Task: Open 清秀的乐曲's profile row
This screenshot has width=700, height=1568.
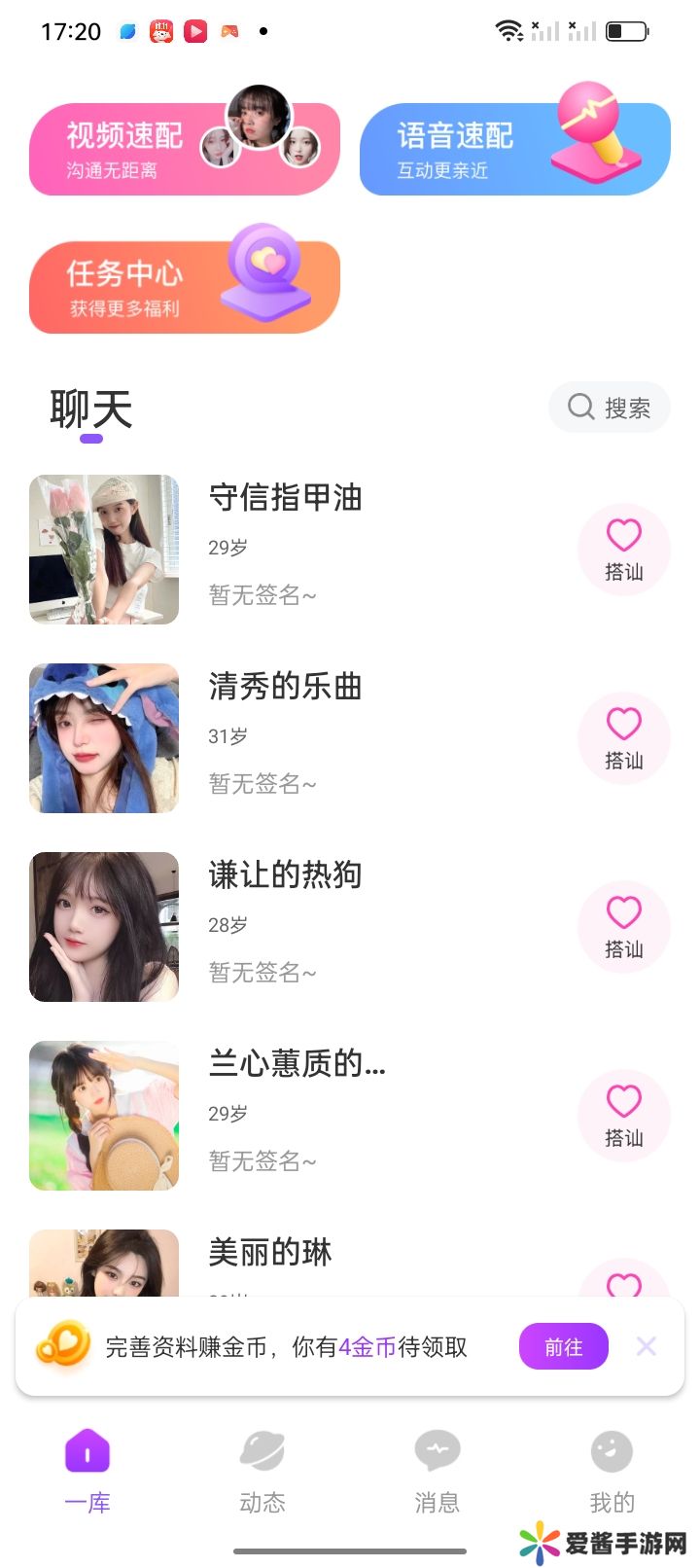Action: point(369,735)
